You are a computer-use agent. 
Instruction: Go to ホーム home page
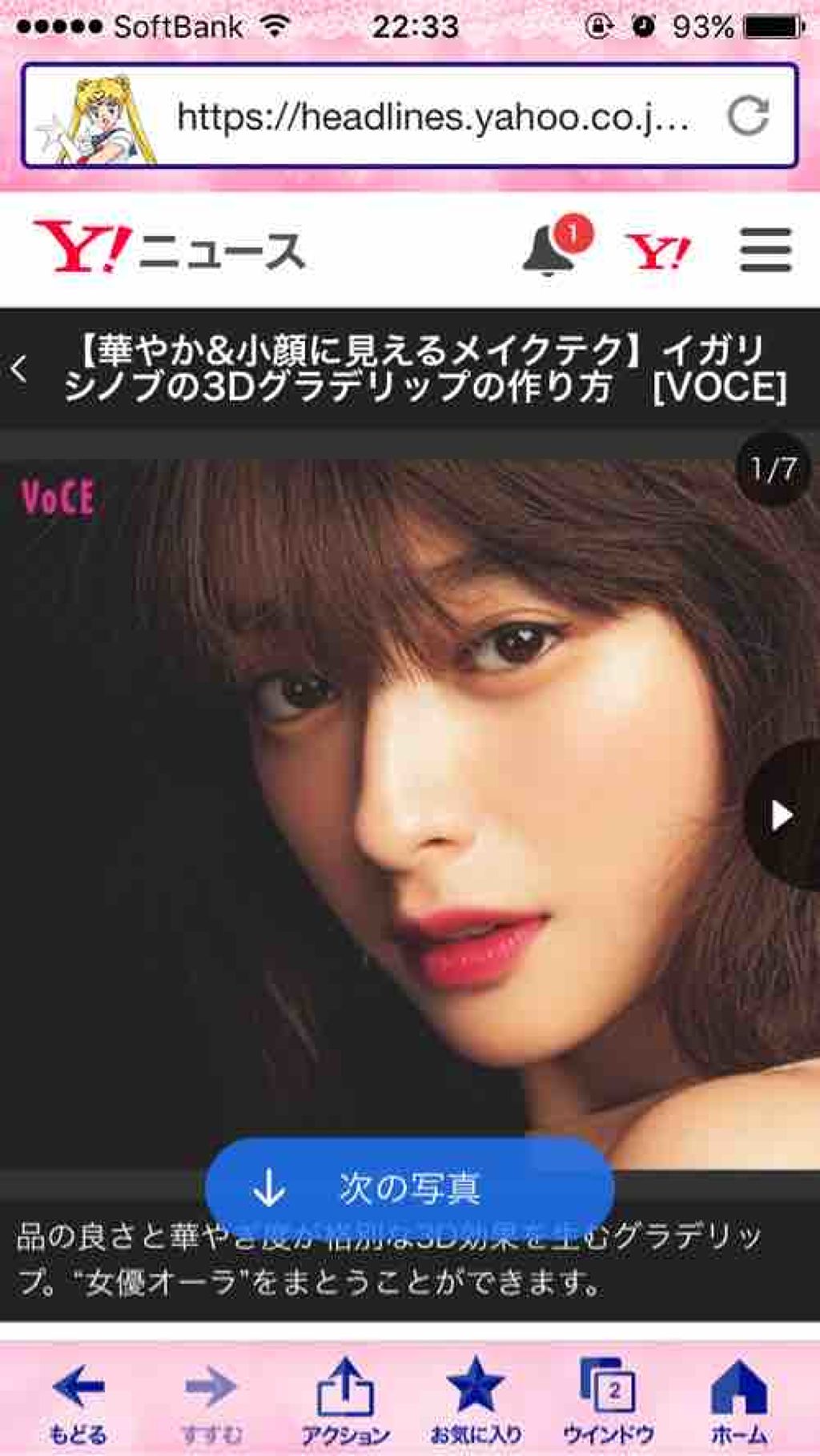(739, 1402)
